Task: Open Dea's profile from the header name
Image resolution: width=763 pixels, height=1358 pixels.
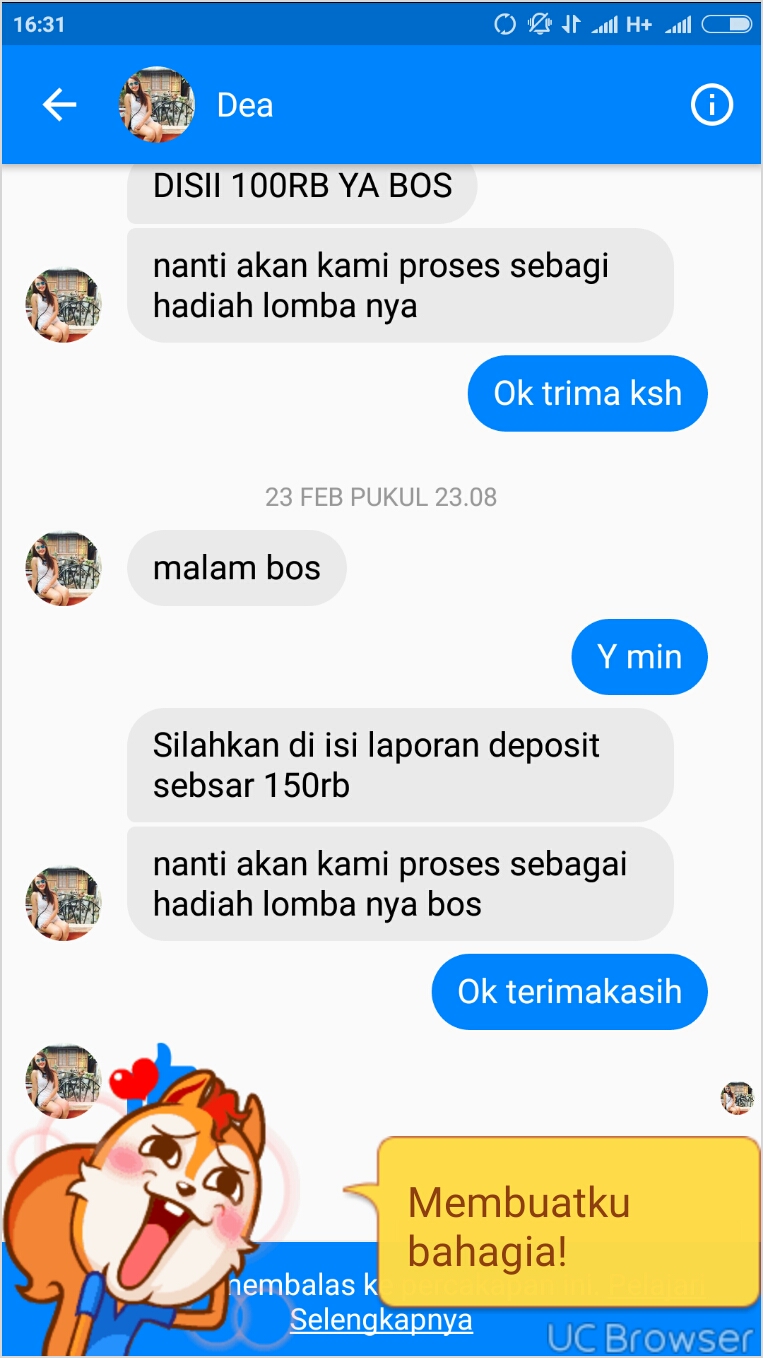Action: [245, 105]
